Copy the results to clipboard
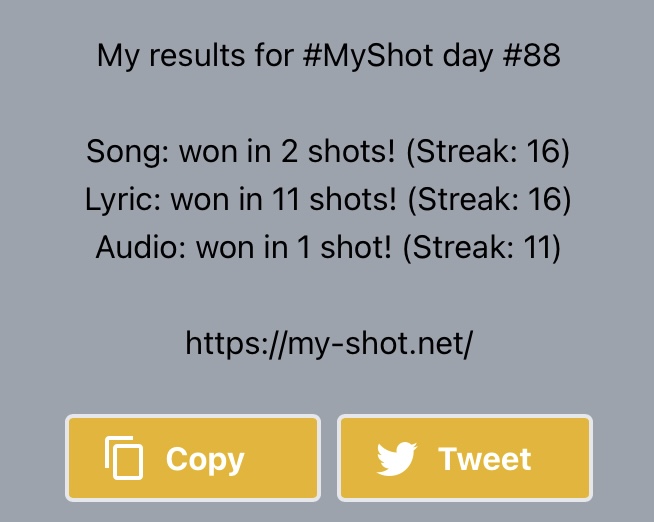This screenshot has height=522, width=654. pos(192,458)
